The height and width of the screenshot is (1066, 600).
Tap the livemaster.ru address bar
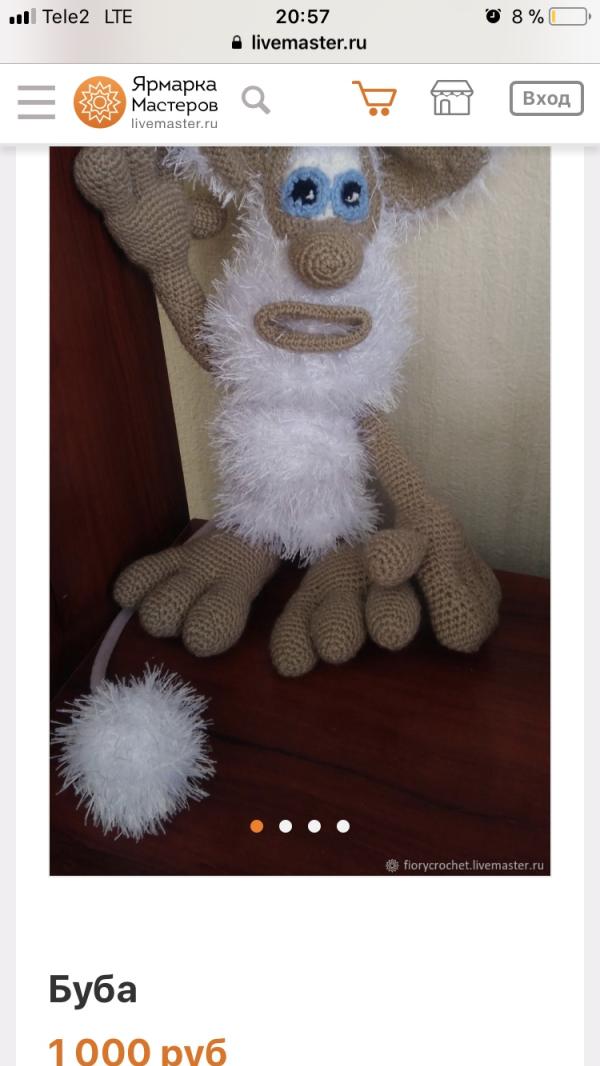(x=300, y=43)
